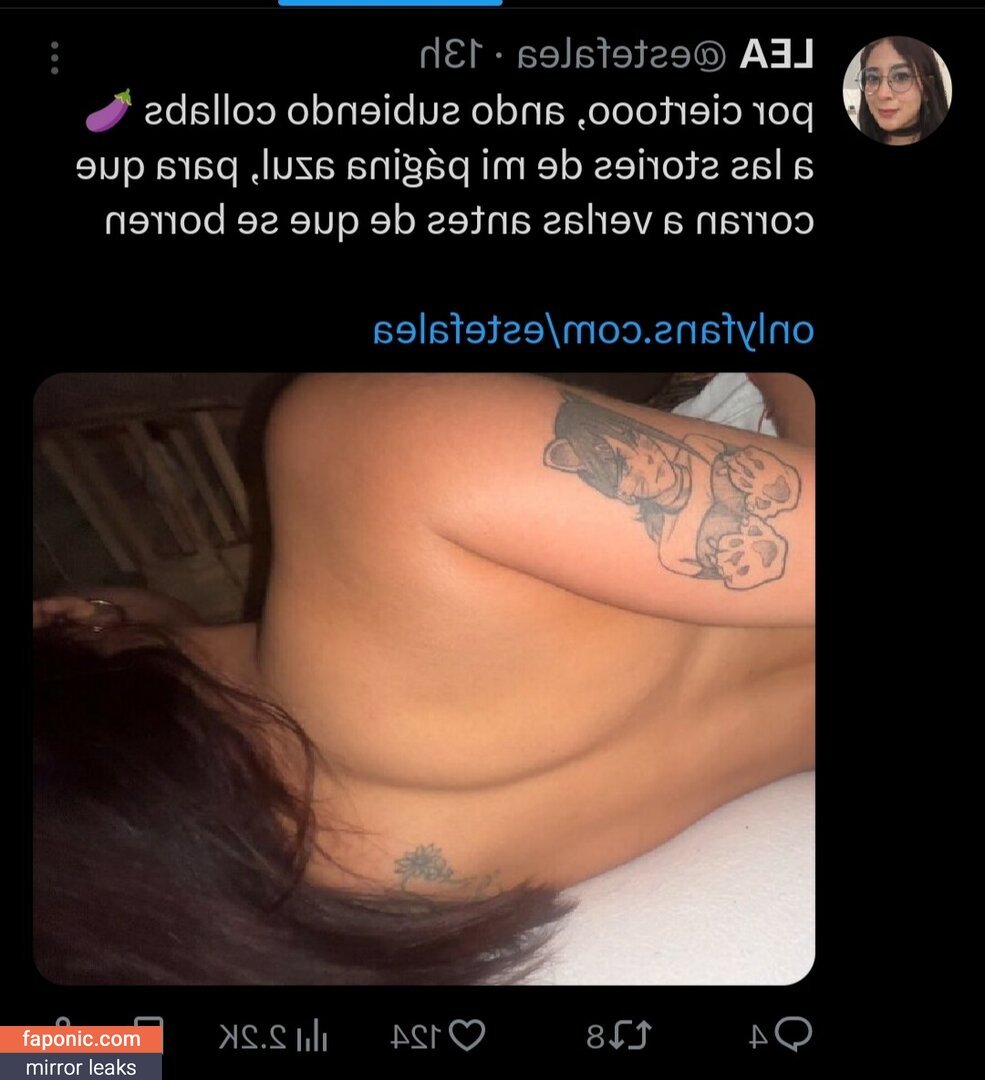Open the onlyfans.com/estefalea link

tap(593, 330)
